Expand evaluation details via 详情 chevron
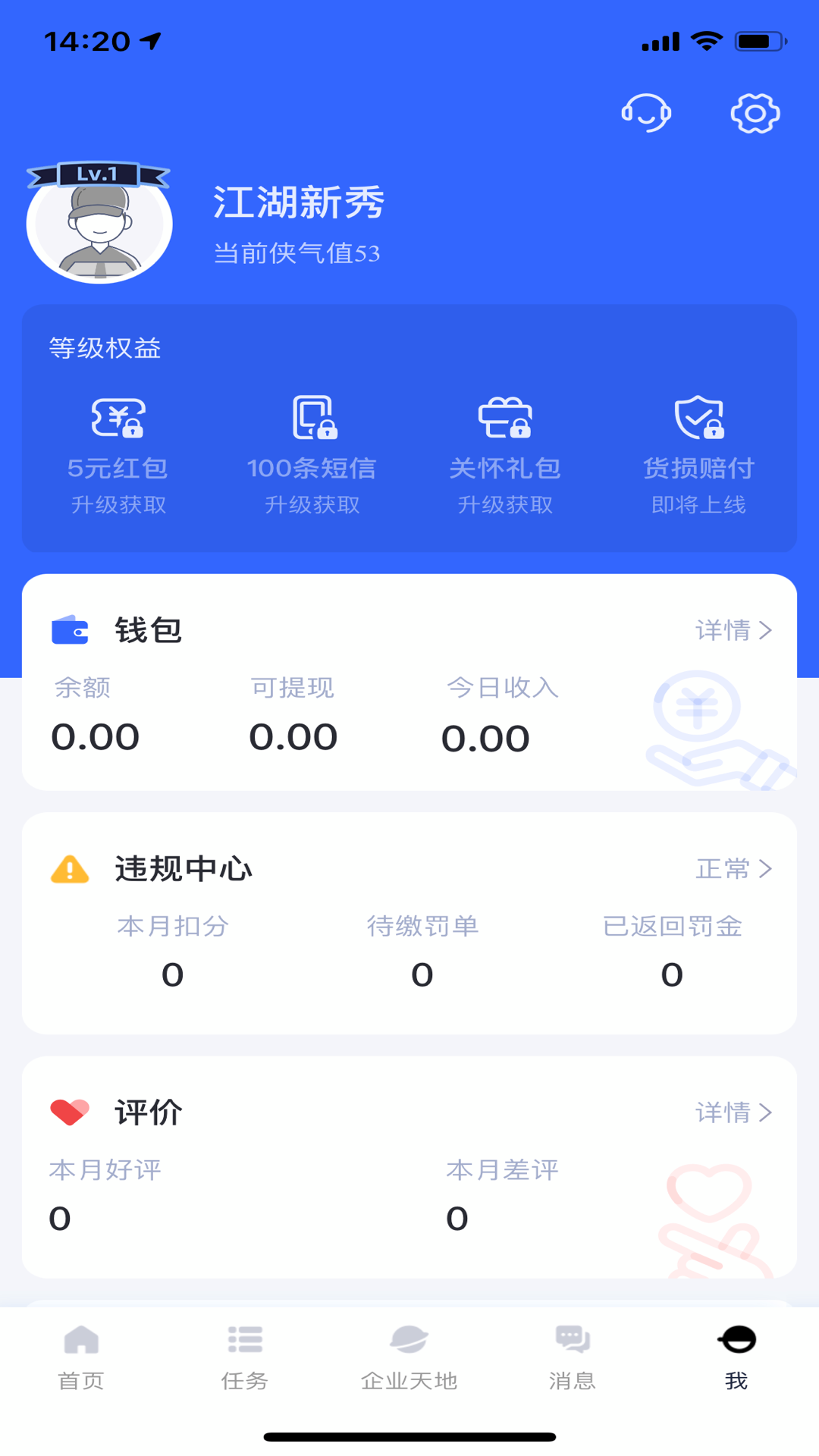The width and height of the screenshot is (819, 1456). 733,1112
